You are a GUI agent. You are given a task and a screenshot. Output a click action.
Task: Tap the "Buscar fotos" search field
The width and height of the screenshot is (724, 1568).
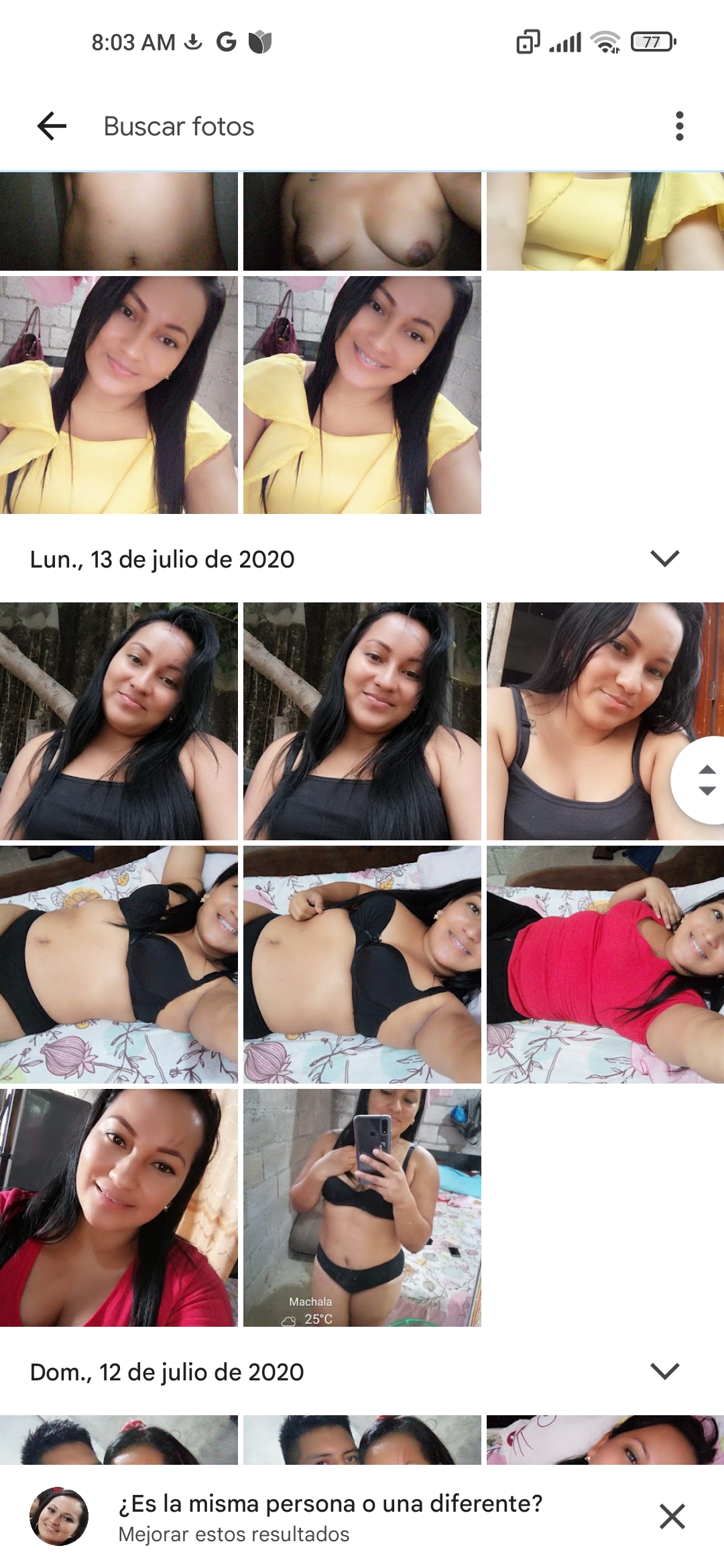tap(179, 127)
